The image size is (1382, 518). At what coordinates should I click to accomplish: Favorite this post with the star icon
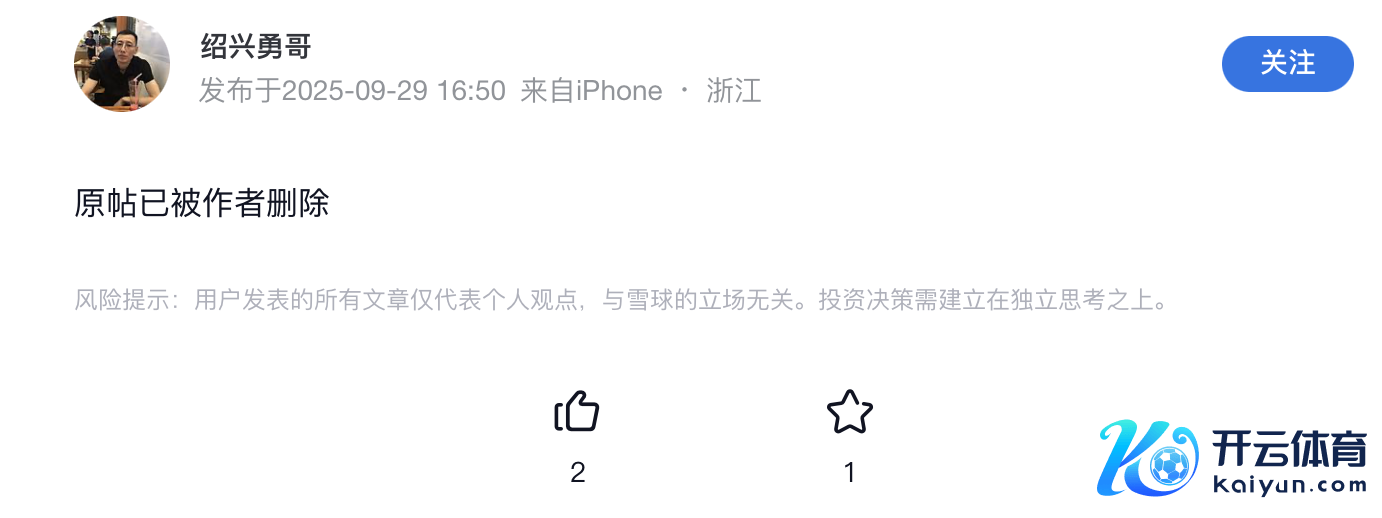[849, 412]
